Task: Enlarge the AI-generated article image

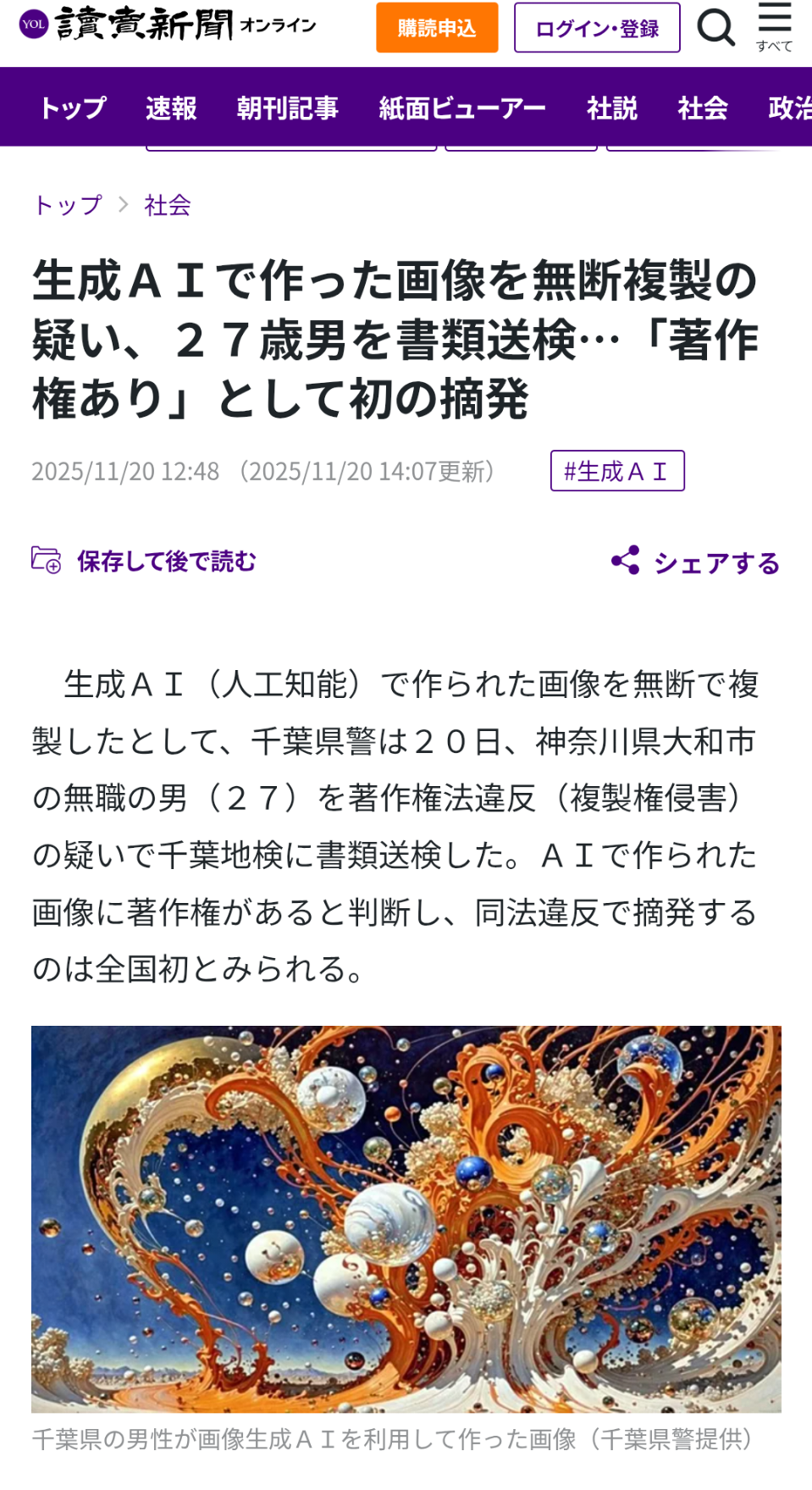Action: coord(406,1218)
